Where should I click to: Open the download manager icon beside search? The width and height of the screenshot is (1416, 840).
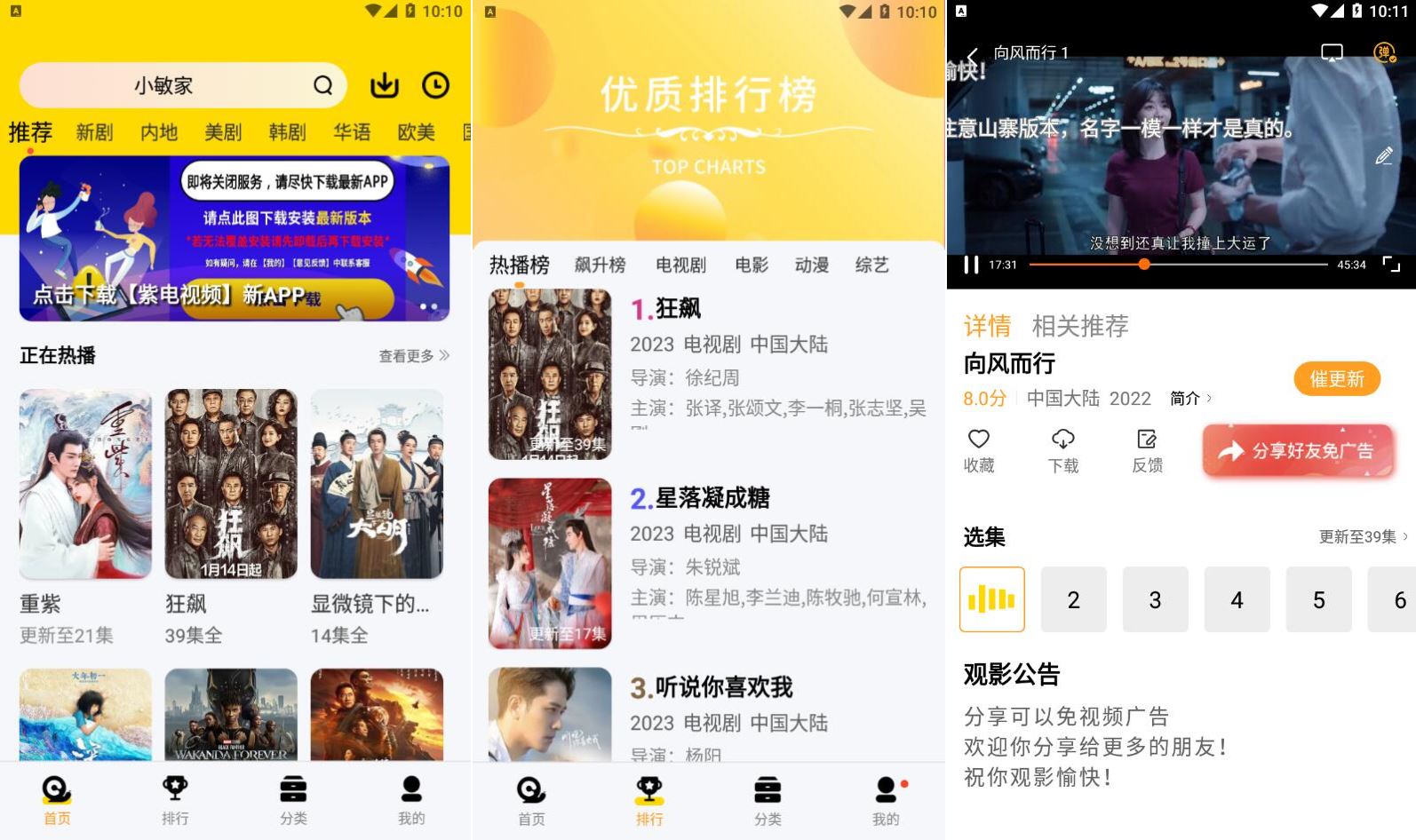tap(384, 85)
